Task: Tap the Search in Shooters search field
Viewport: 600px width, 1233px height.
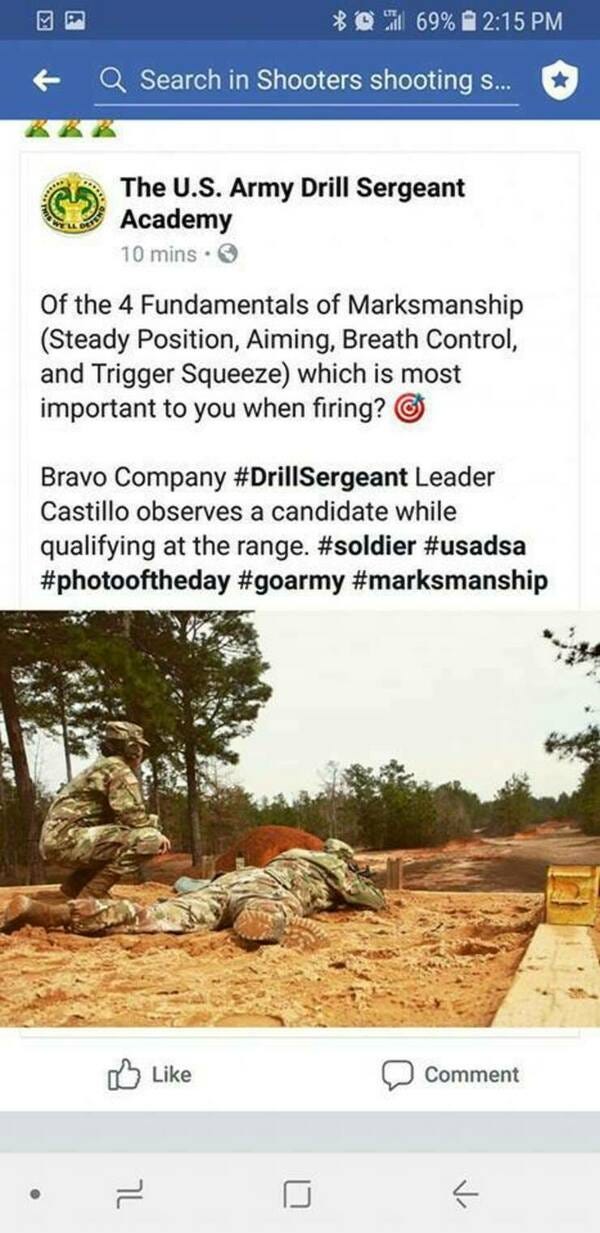Action: pyautogui.click(x=309, y=81)
